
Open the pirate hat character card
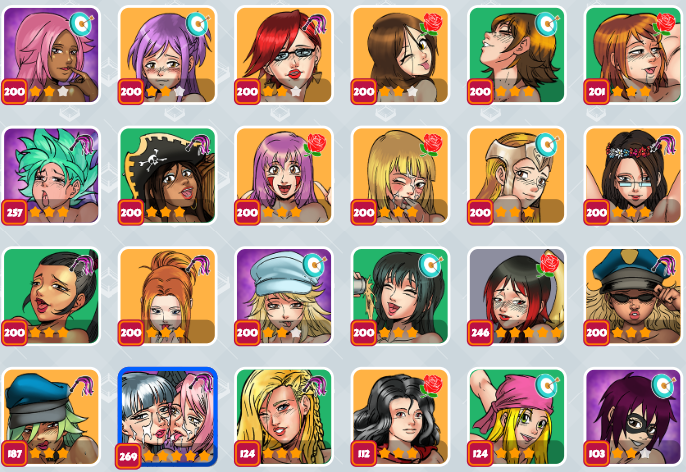pyautogui.click(x=167, y=175)
